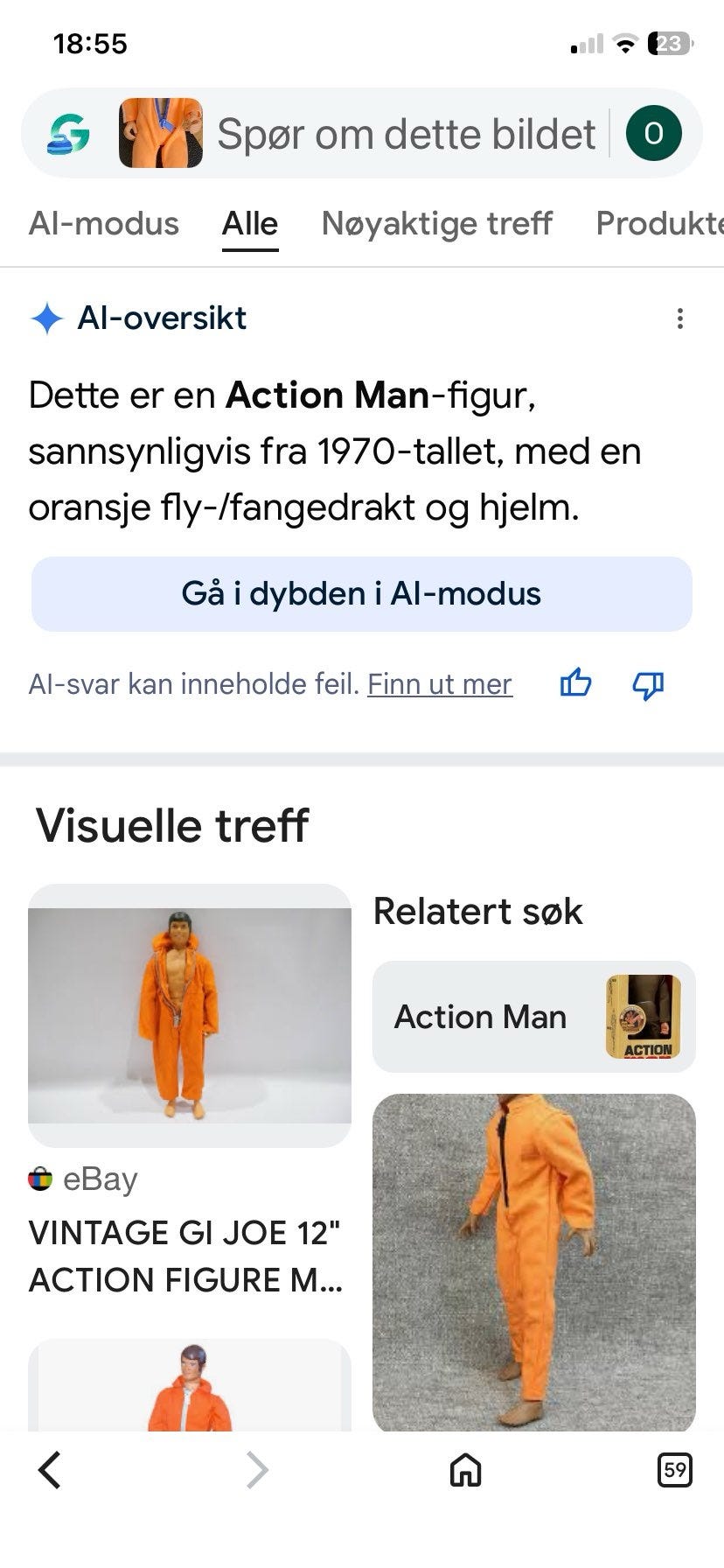The width and height of the screenshot is (724, 1568).
Task: Tap the green 0 results badge
Action: pos(652,132)
